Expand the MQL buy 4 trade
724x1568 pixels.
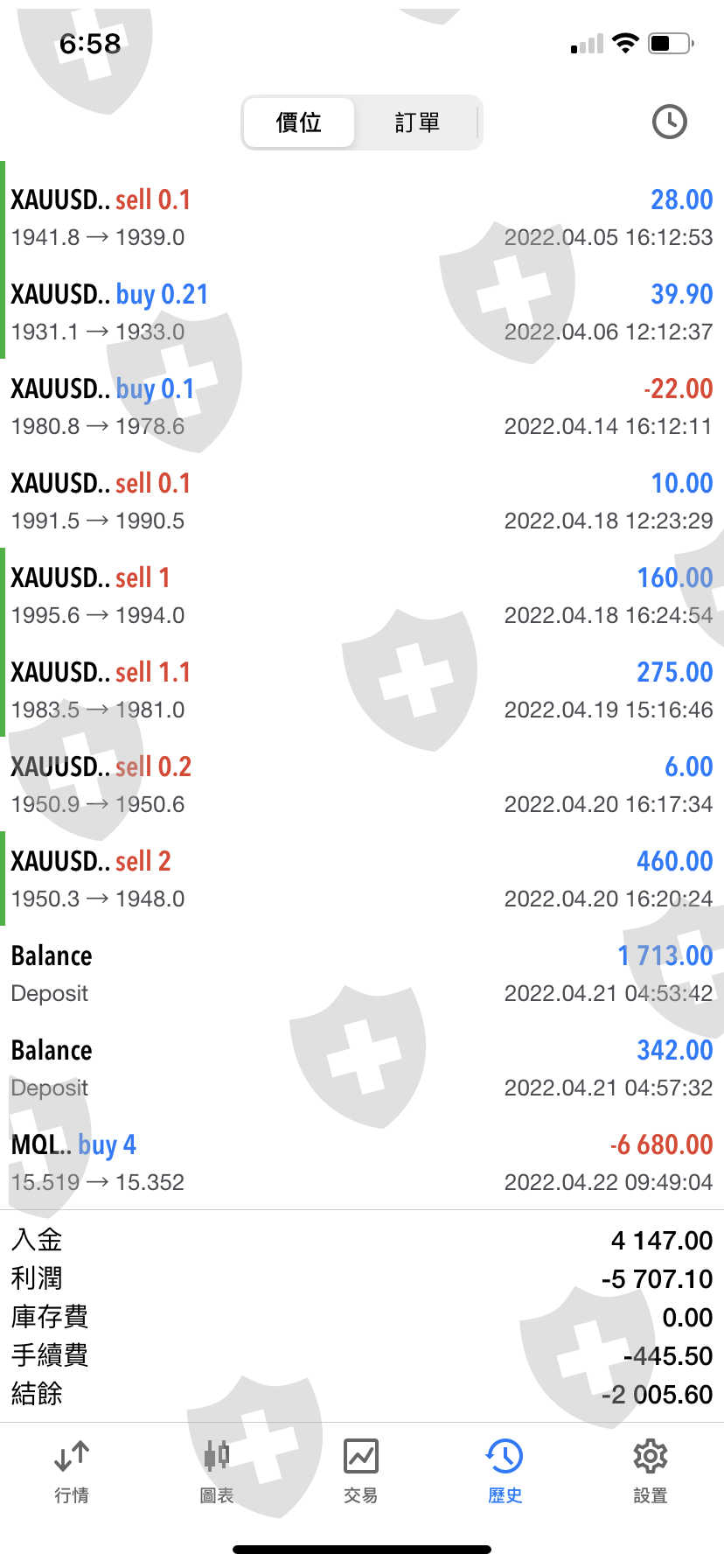362,1162
